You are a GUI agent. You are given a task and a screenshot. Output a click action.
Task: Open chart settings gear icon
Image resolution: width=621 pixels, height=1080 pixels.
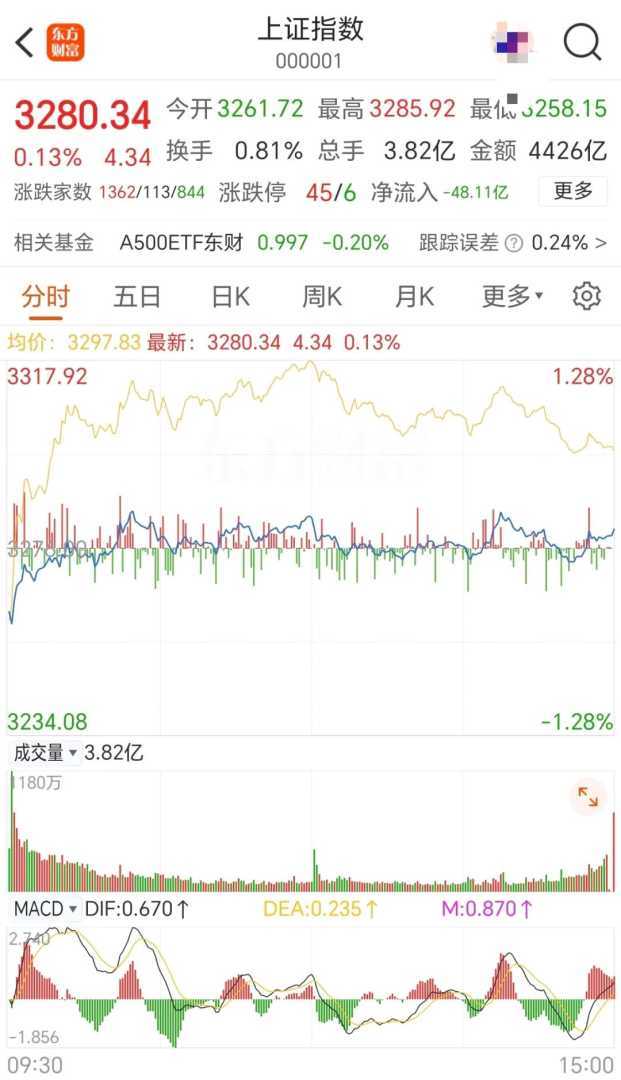587,296
